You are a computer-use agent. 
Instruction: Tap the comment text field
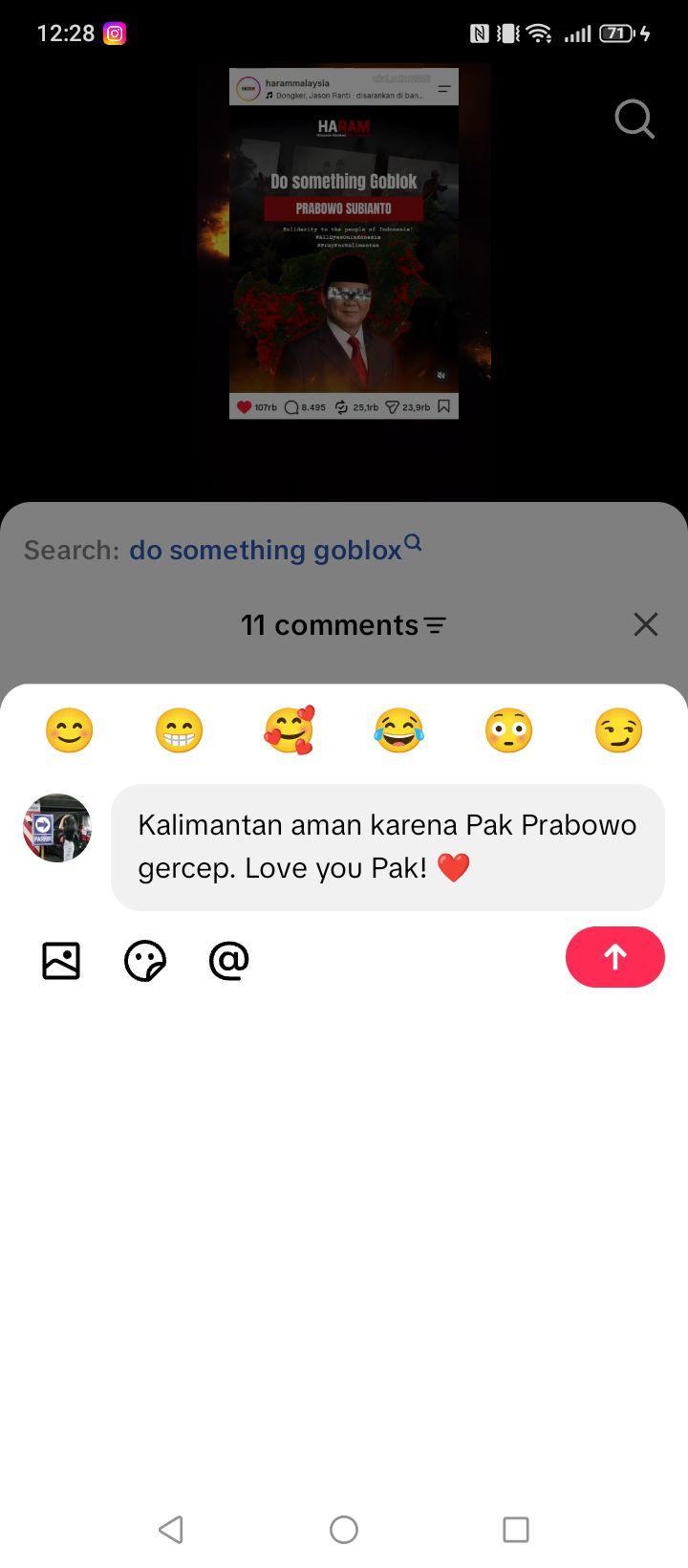[388, 847]
